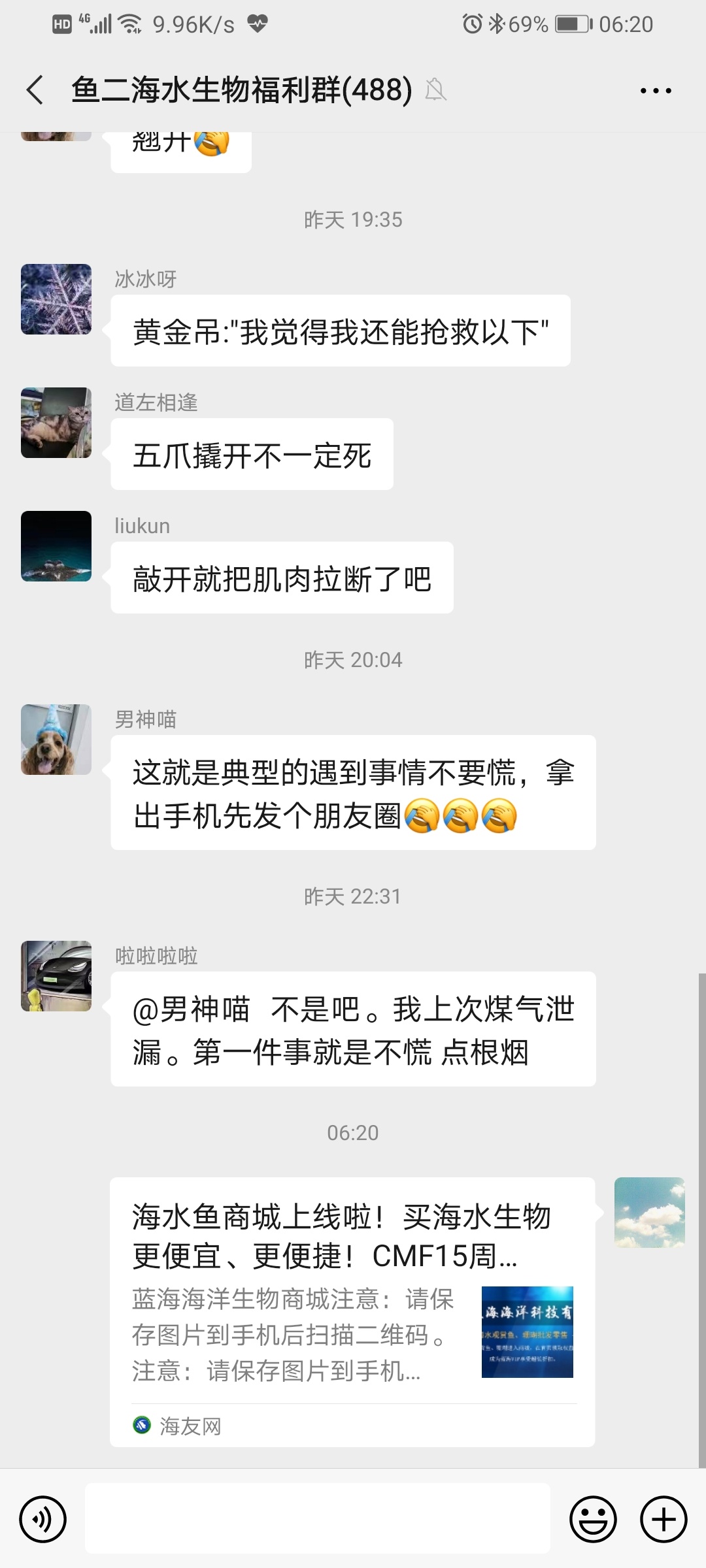706x1568 pixels.
Task: View liukun's profile avatar
Action: 56,546
